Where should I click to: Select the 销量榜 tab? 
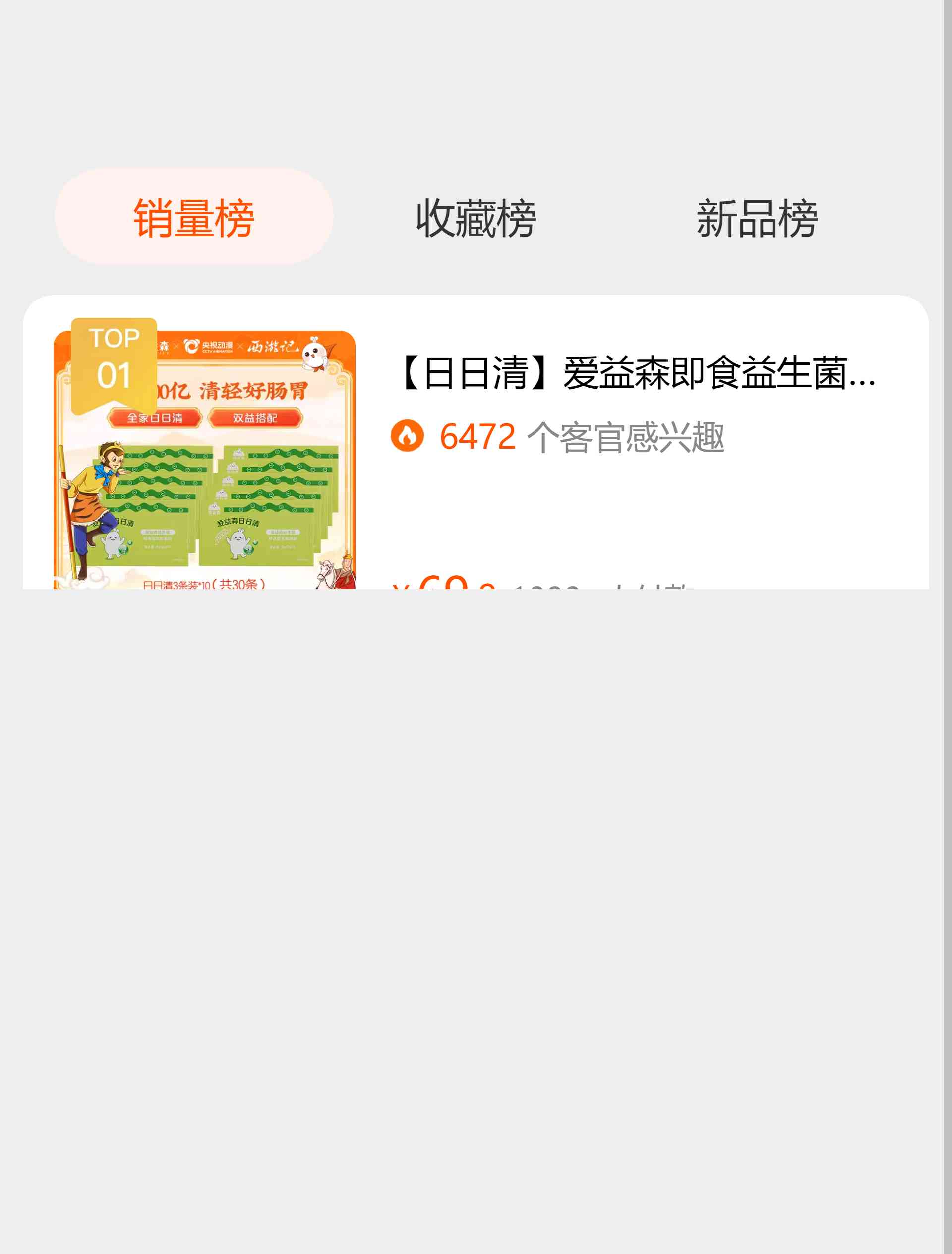[193, 217]
